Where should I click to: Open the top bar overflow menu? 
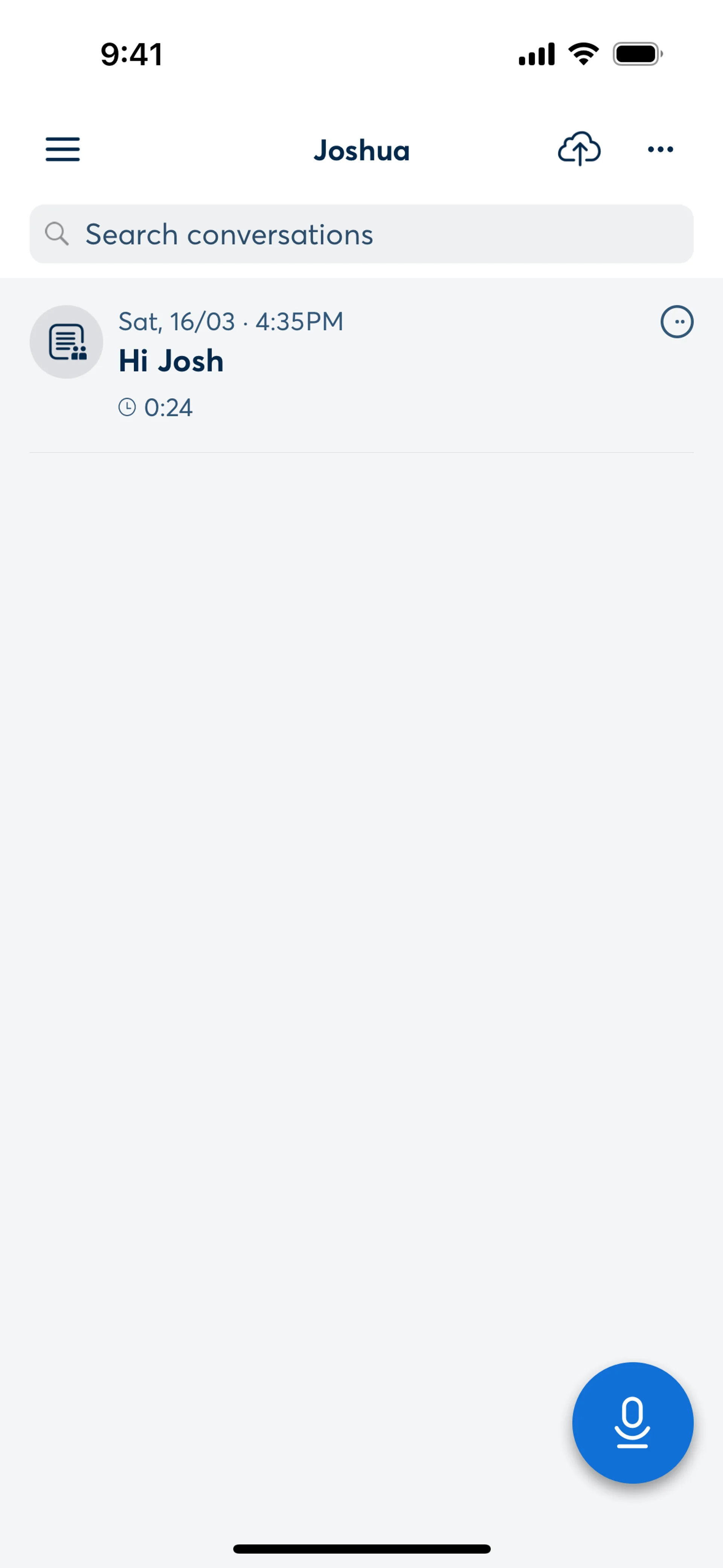tap(660, 149)
